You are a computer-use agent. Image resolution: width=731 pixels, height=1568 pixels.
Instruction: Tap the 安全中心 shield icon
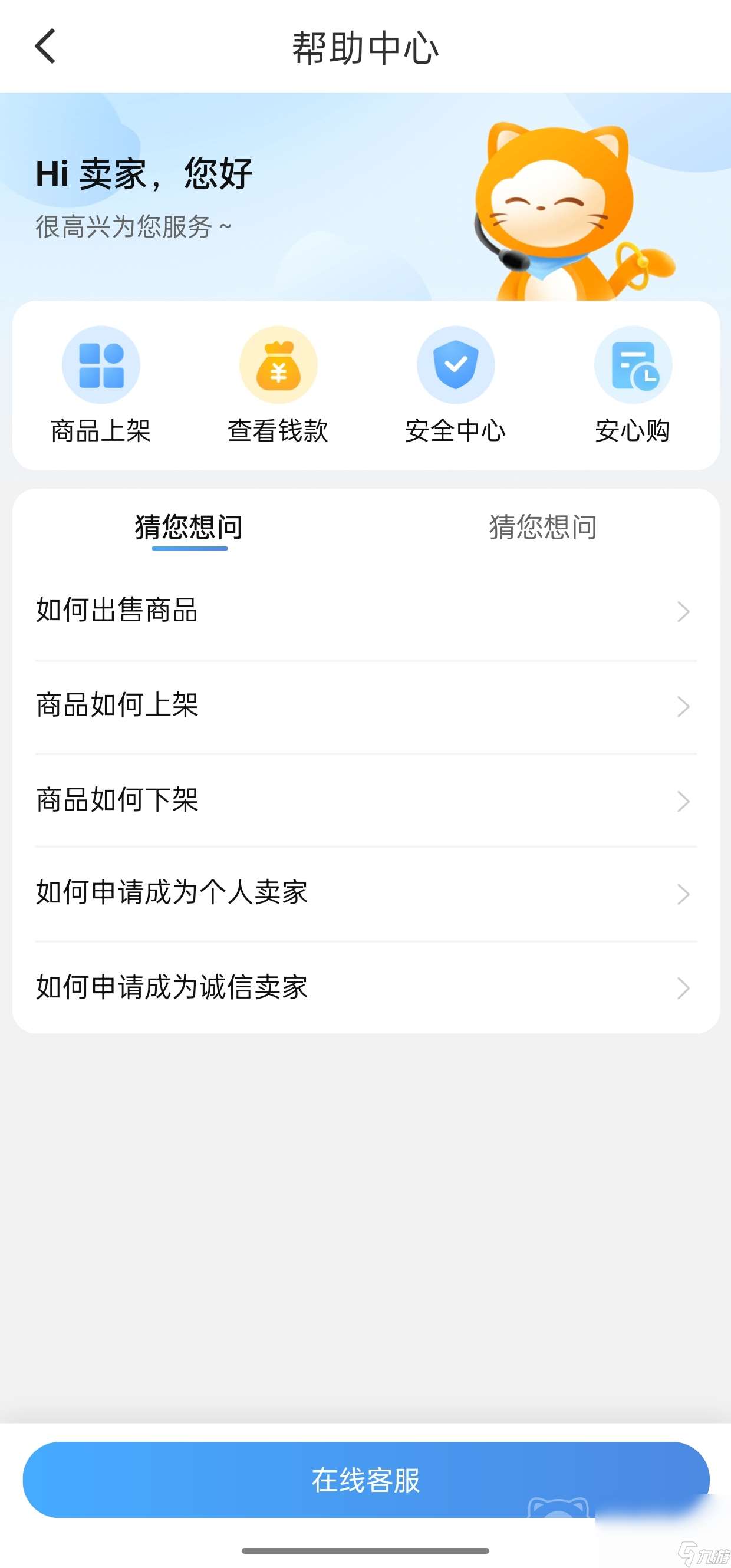tap(456, 365)
